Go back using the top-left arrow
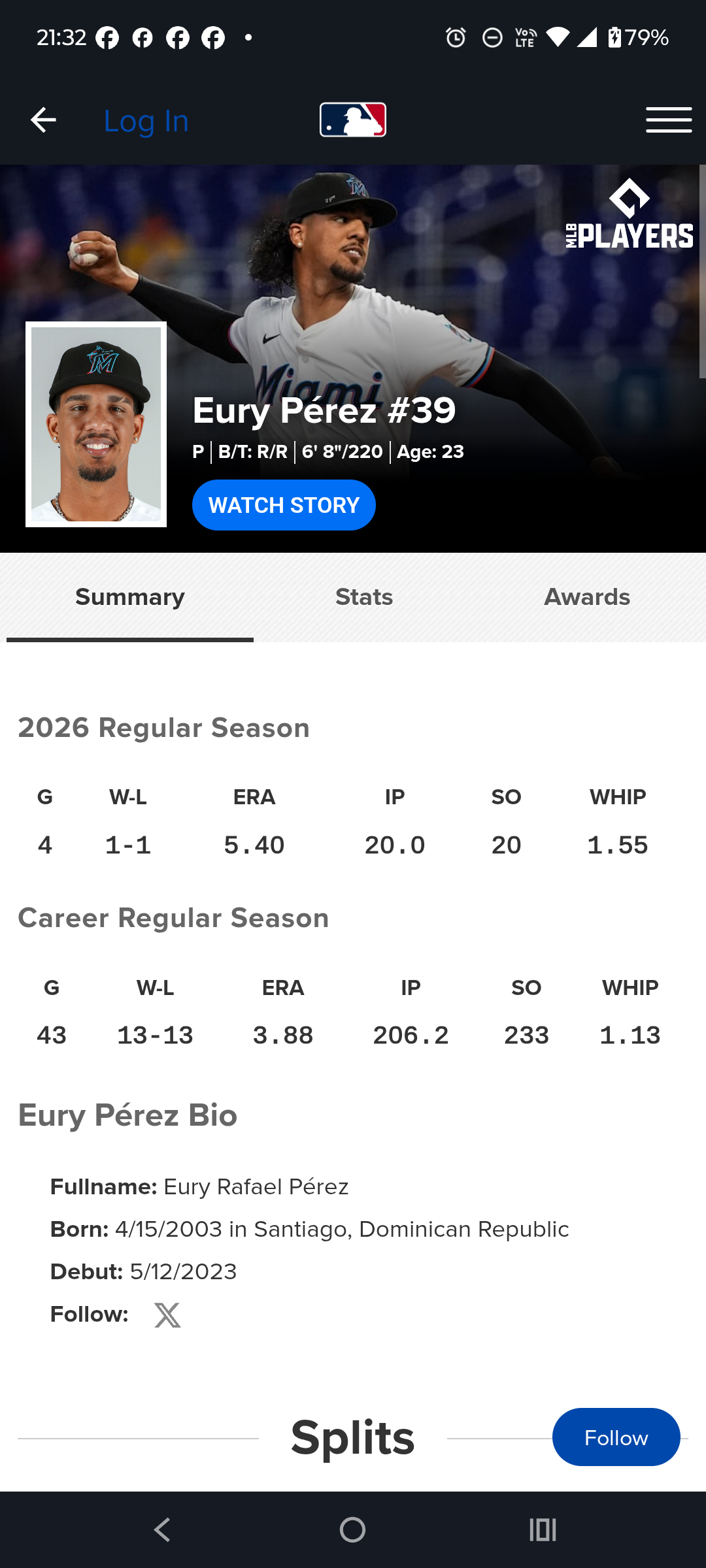706x1568 pixels. coord(43,120)
